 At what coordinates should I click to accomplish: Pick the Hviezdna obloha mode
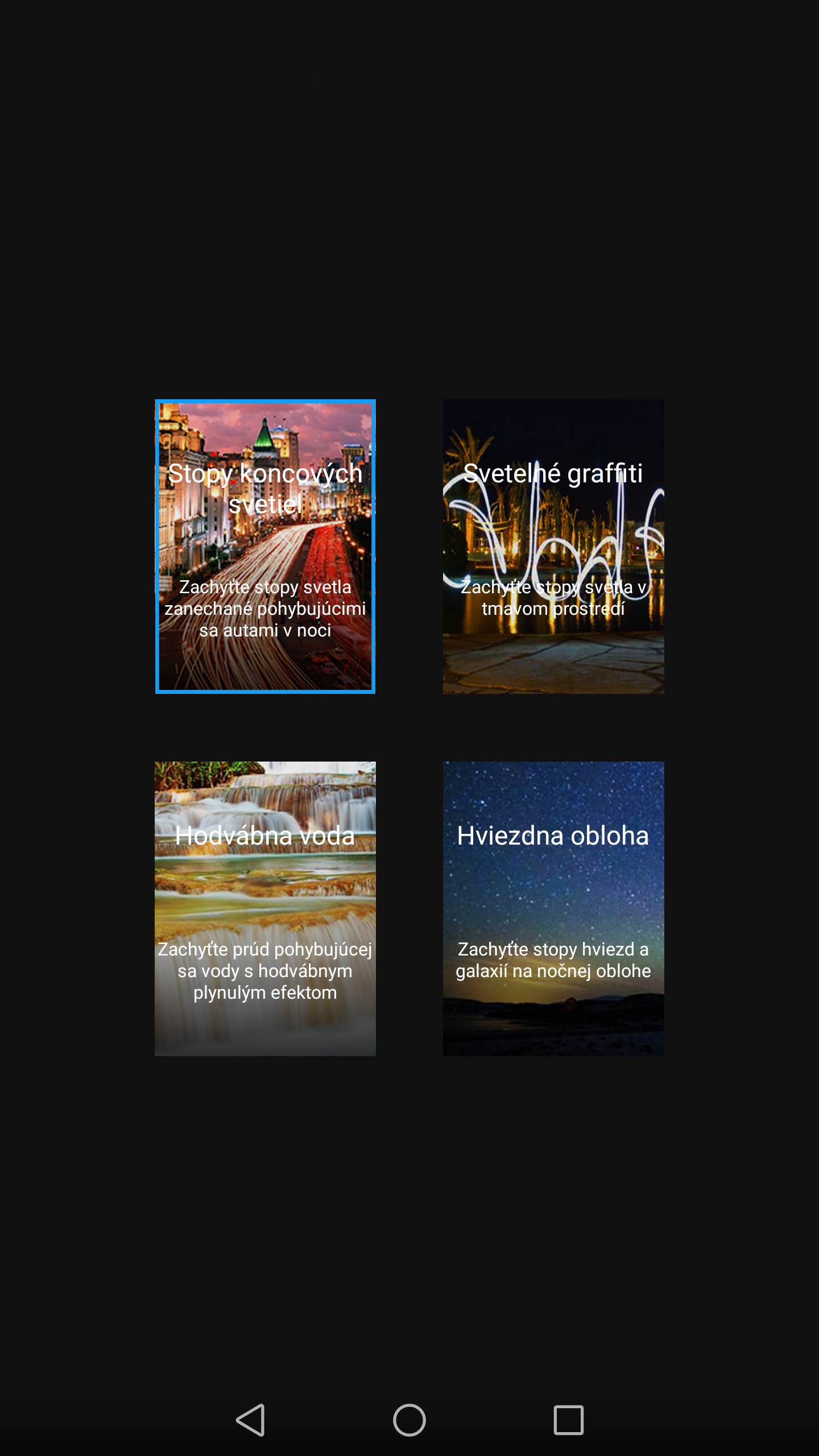(x=553, y=909)
